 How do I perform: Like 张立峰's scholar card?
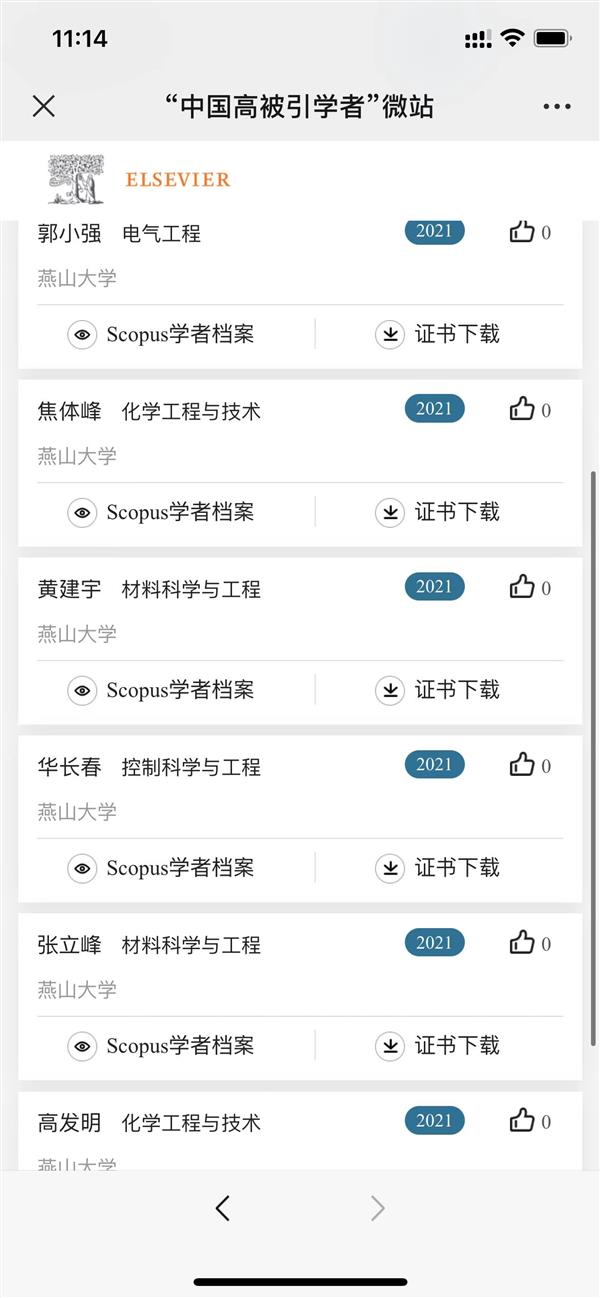click(523, 943)
